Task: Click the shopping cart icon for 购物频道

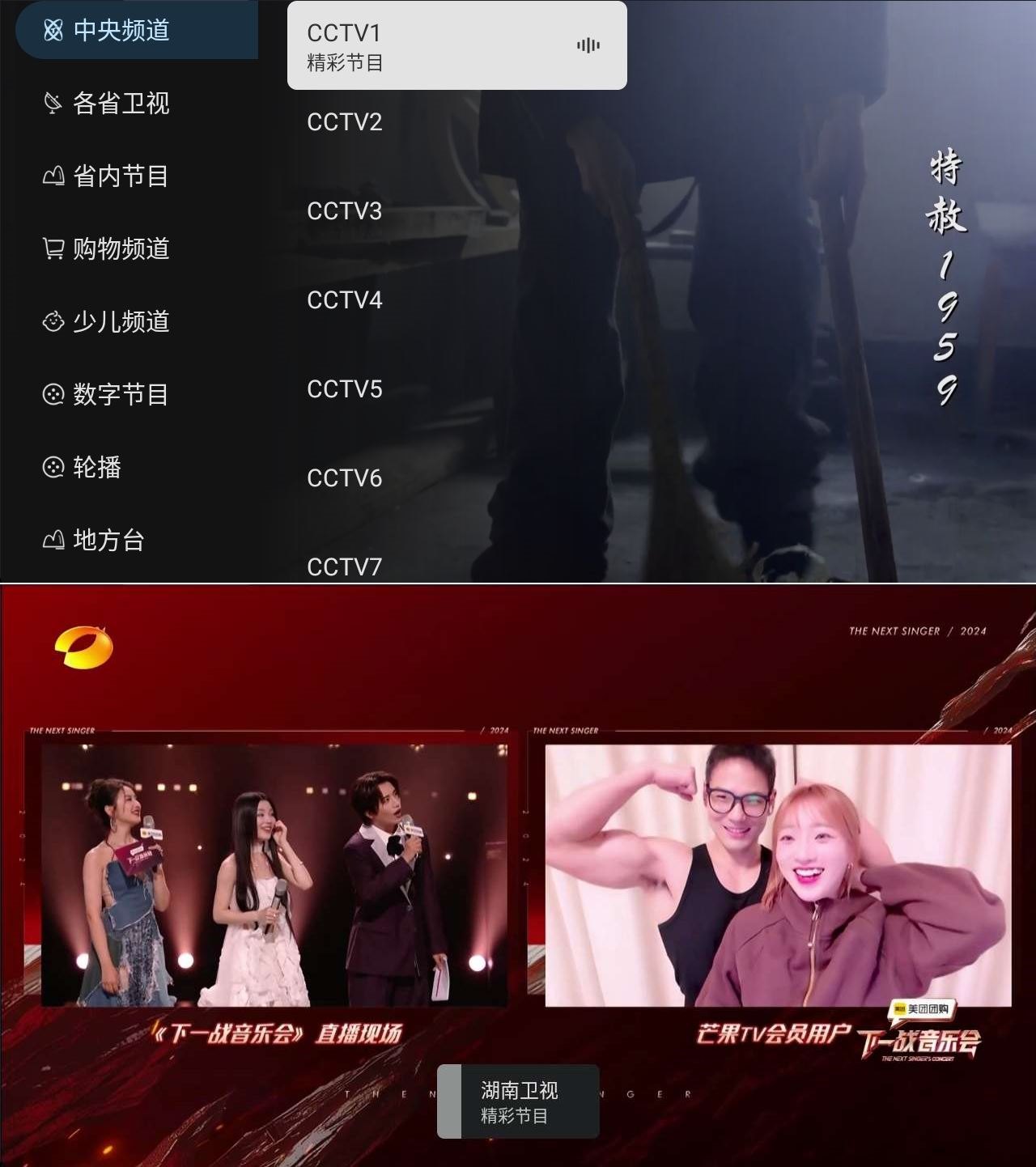Action: (x=52, y=249)
